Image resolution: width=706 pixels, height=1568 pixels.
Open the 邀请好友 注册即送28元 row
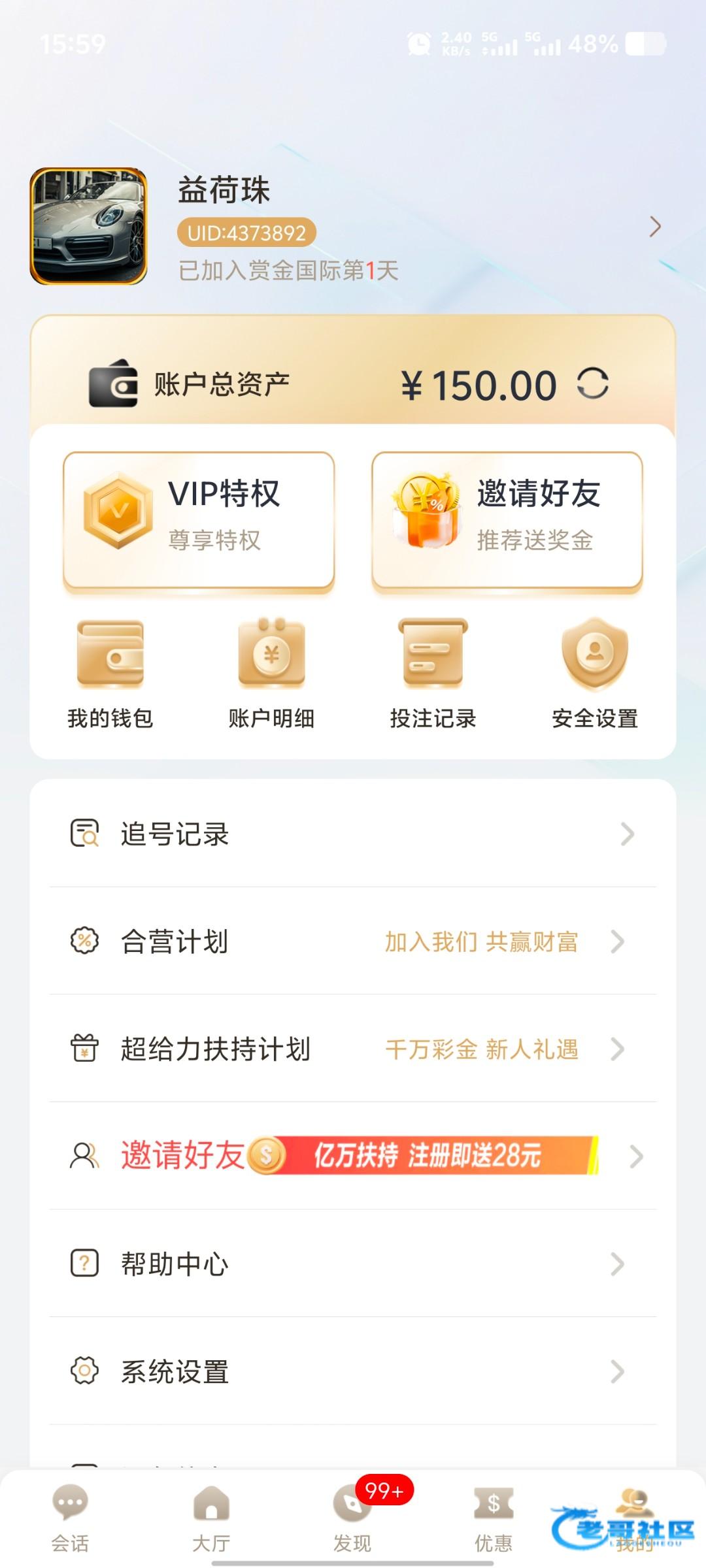(353, 1156)
